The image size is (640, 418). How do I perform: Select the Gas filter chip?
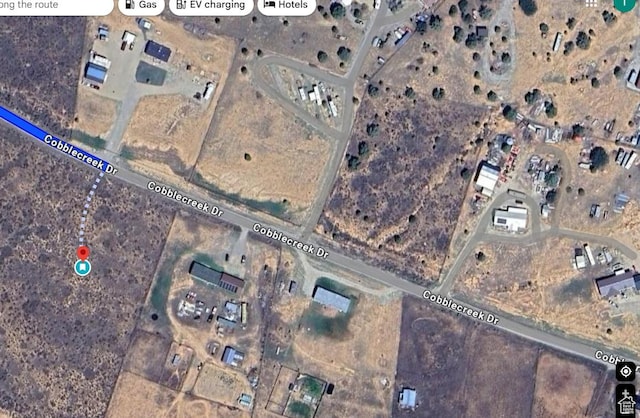[141, 5]
